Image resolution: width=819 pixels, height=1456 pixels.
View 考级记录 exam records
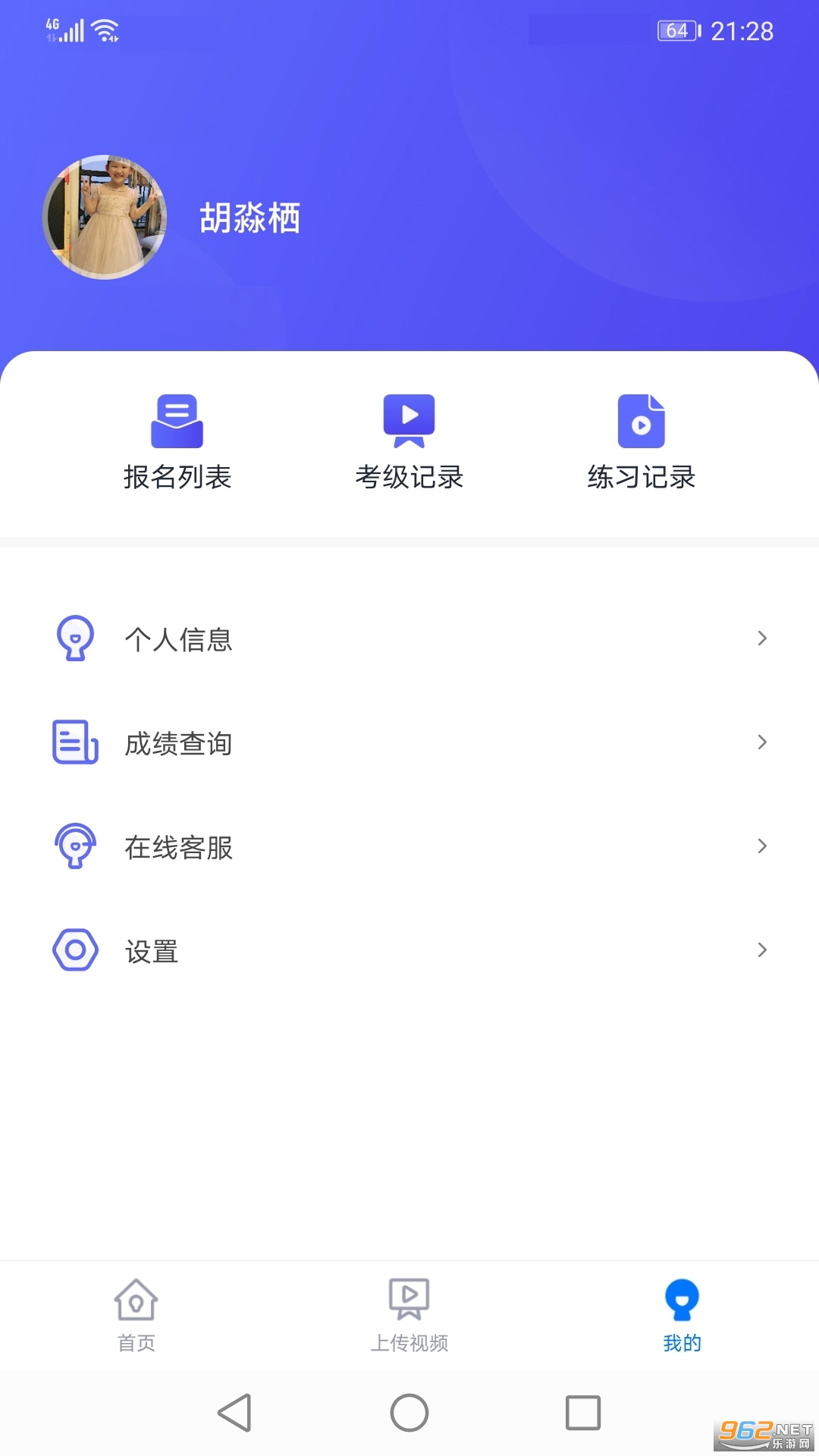coord(409,443)
